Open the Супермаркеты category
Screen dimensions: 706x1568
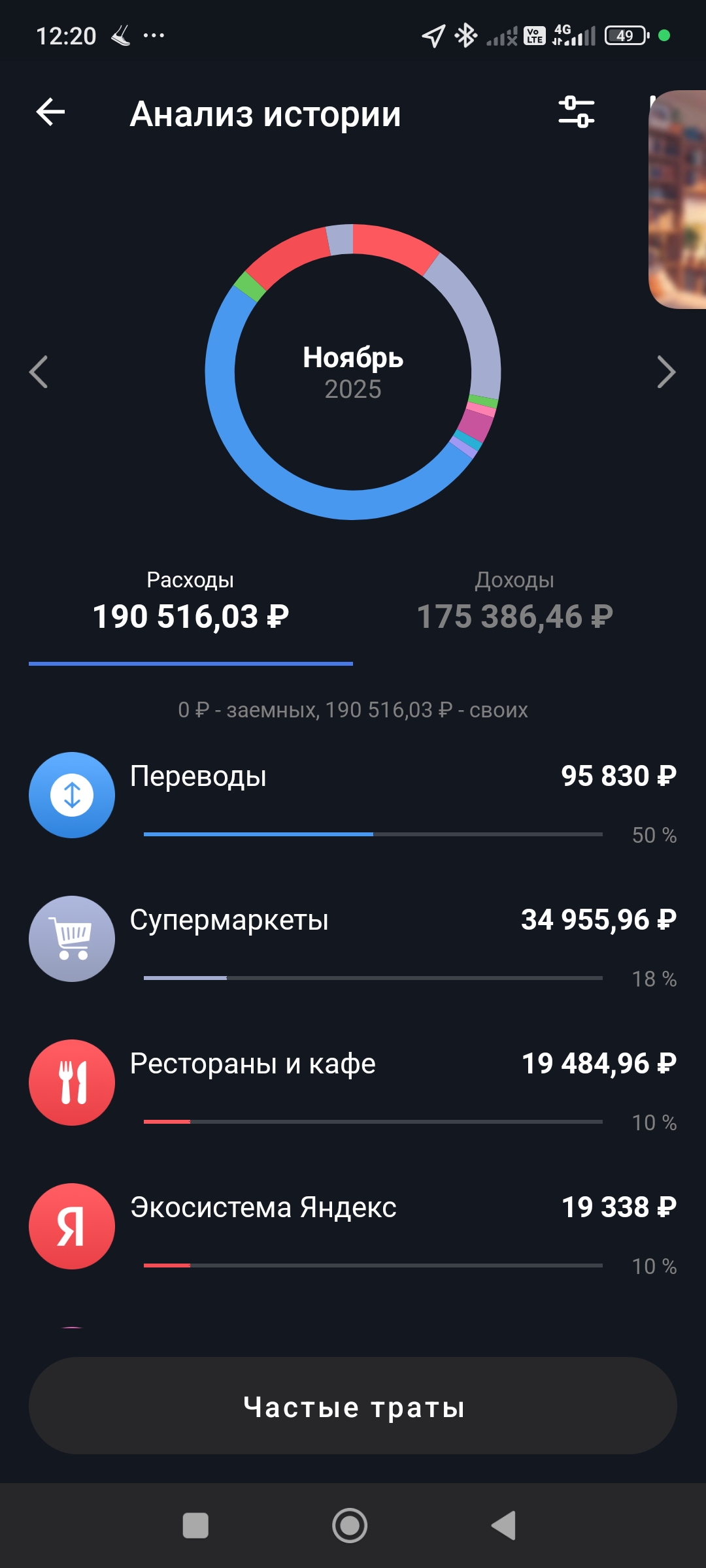[353, 939]
